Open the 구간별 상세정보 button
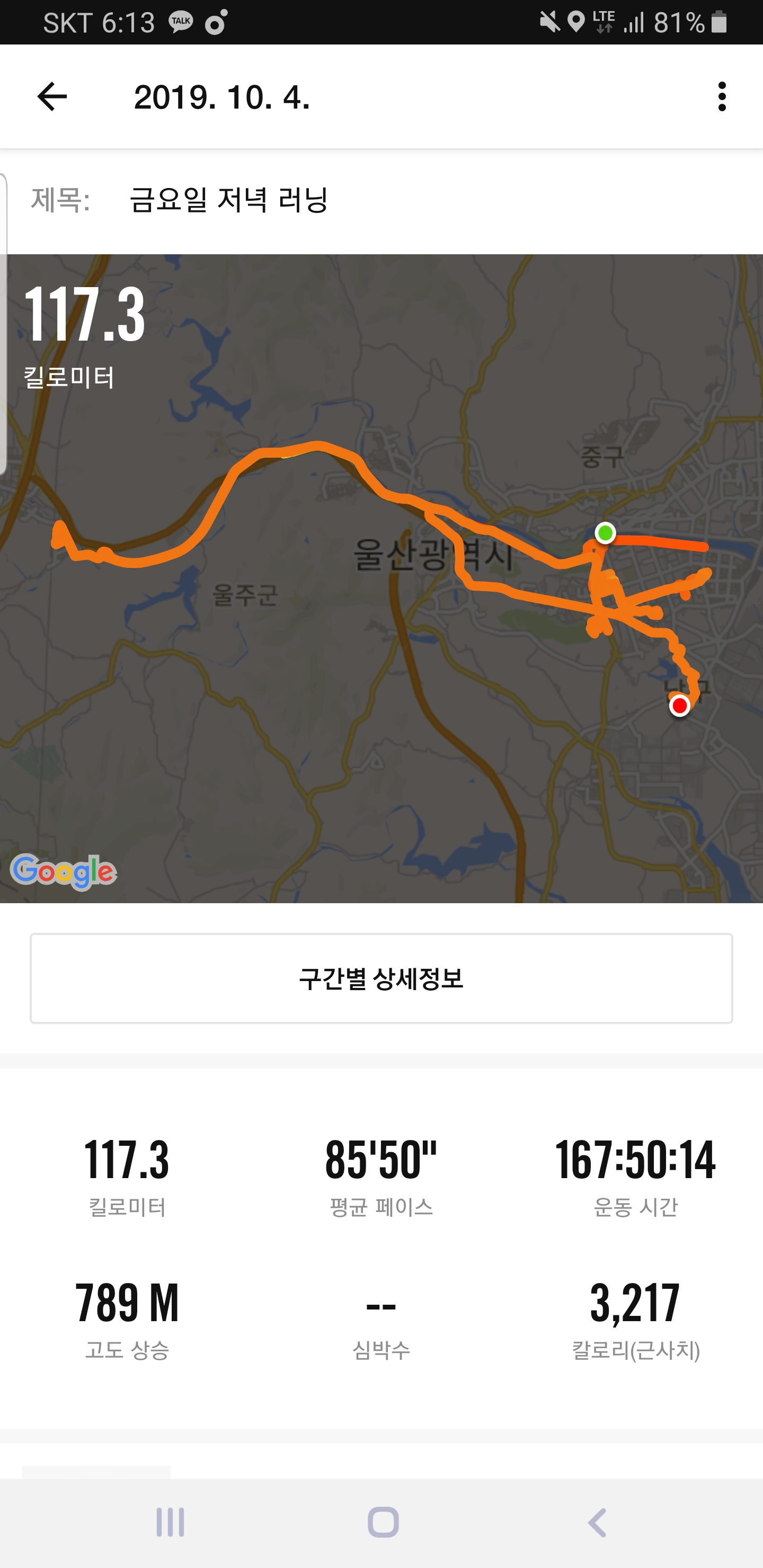Screen dimensions: 763x1568 pyautogui.click(x=381, y=978)
